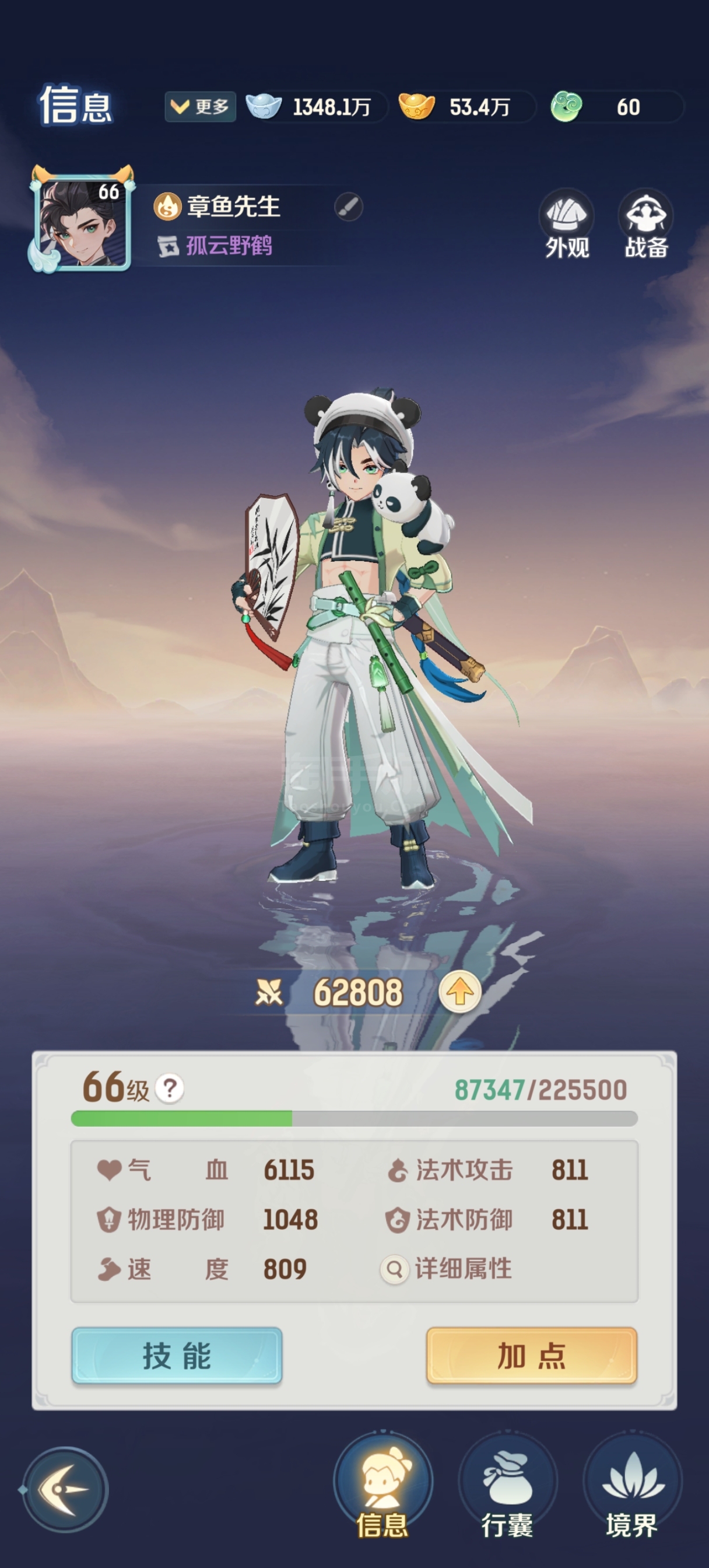Tap the combat power upgrade arrow
Screen dimensions: 709x1568
click(460, 992)
